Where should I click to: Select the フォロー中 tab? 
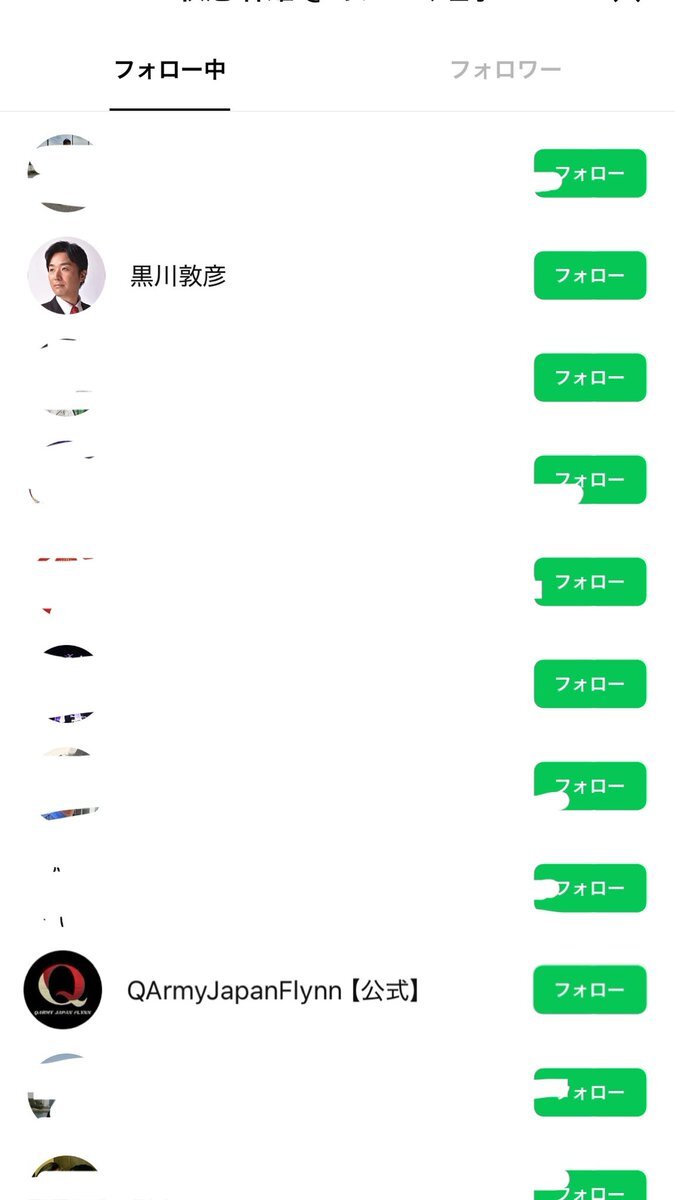point(170,70)
